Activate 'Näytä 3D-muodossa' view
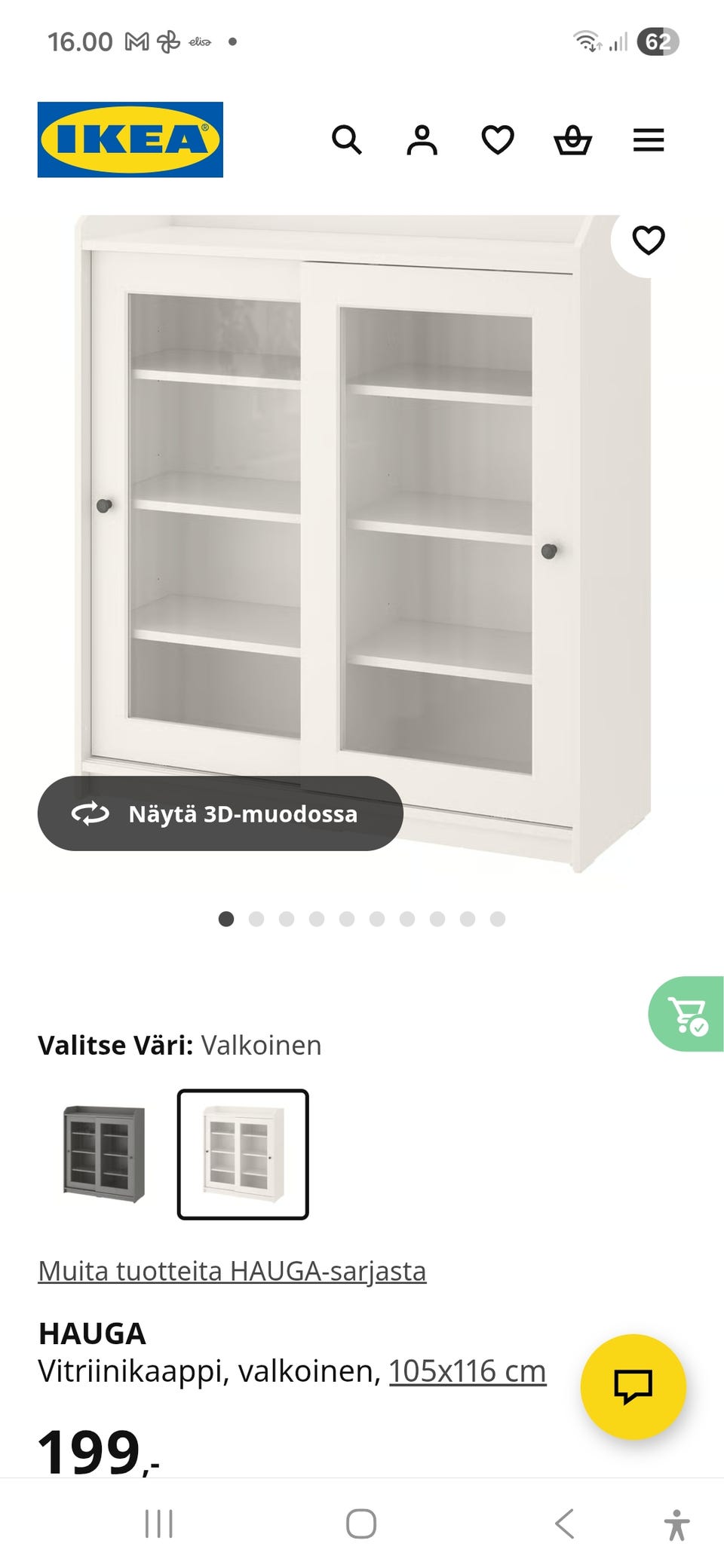 [219, 814]
